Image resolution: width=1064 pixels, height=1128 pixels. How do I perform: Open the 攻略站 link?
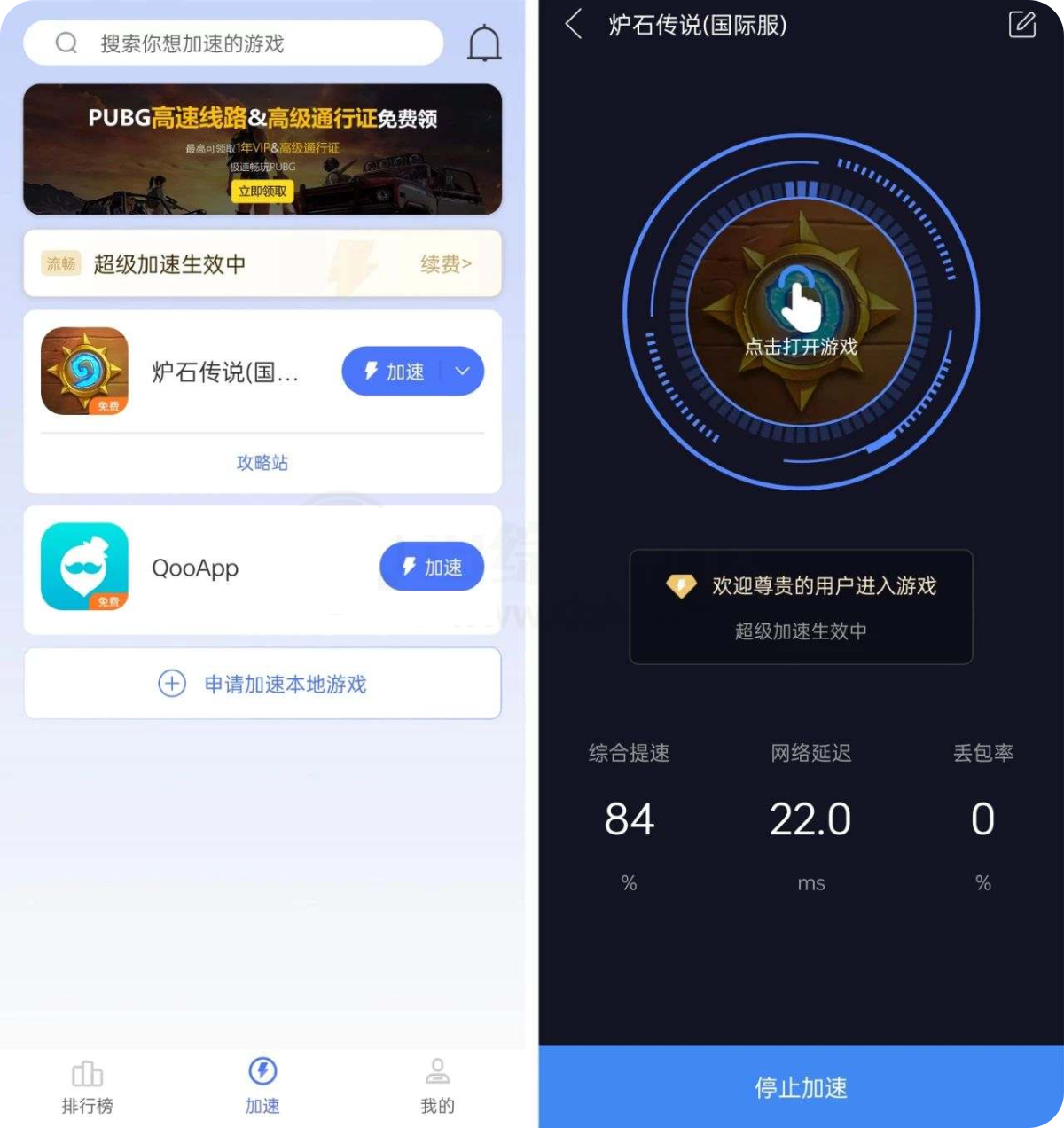(x=262, y=462)
